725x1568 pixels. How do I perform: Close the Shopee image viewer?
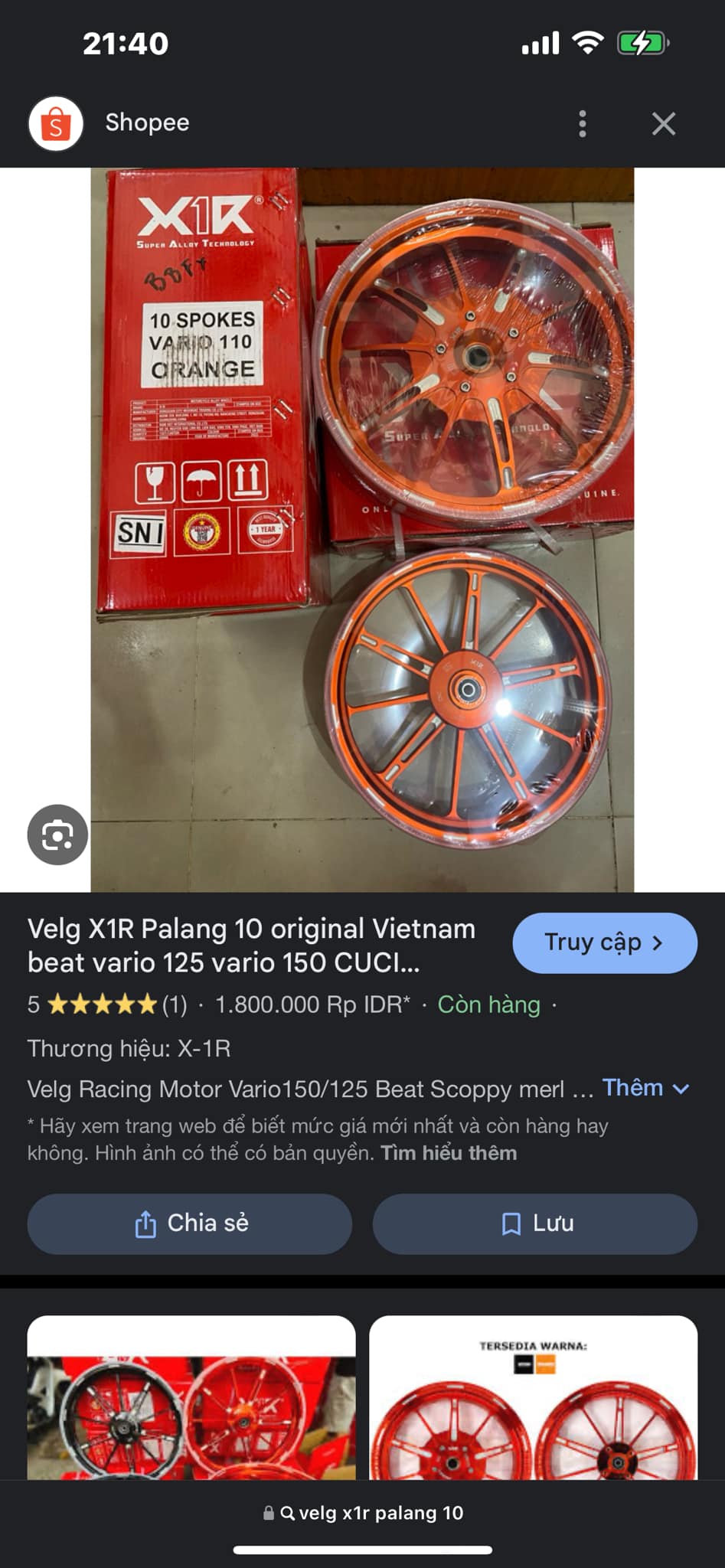(x=663, y=123)
